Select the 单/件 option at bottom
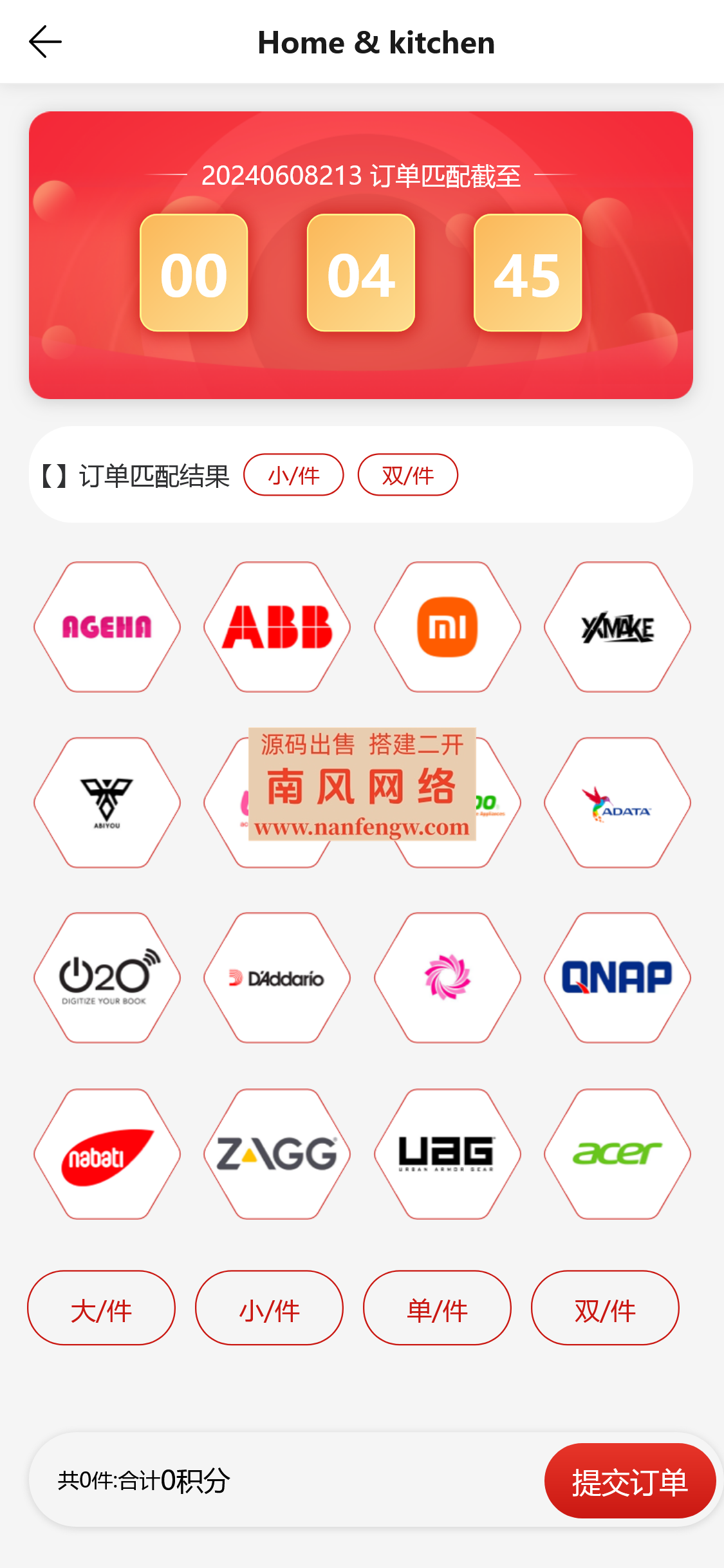The width and height of the screenshot is (724, 1568). [x=437, y=1309]
